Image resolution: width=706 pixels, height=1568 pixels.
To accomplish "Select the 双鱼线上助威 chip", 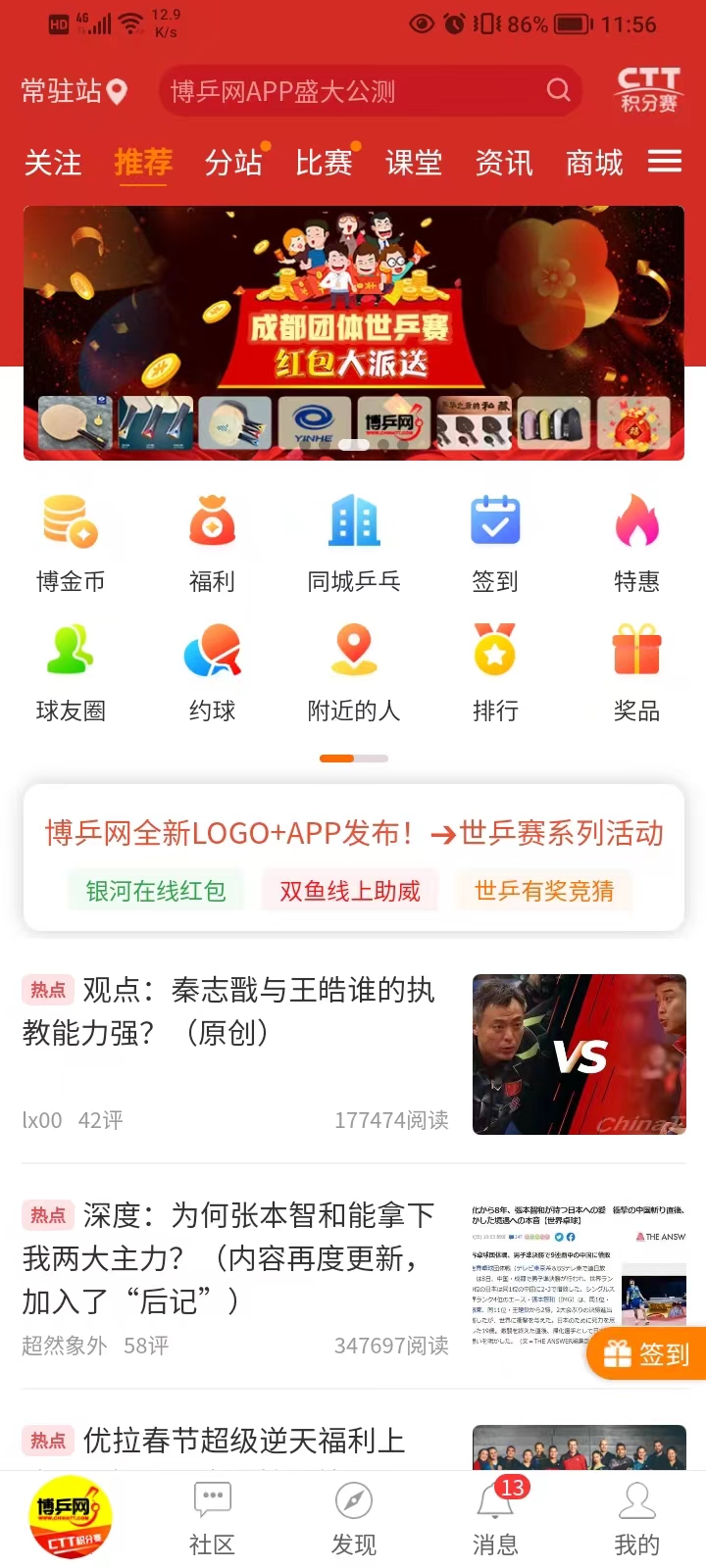I will point(349,891).
